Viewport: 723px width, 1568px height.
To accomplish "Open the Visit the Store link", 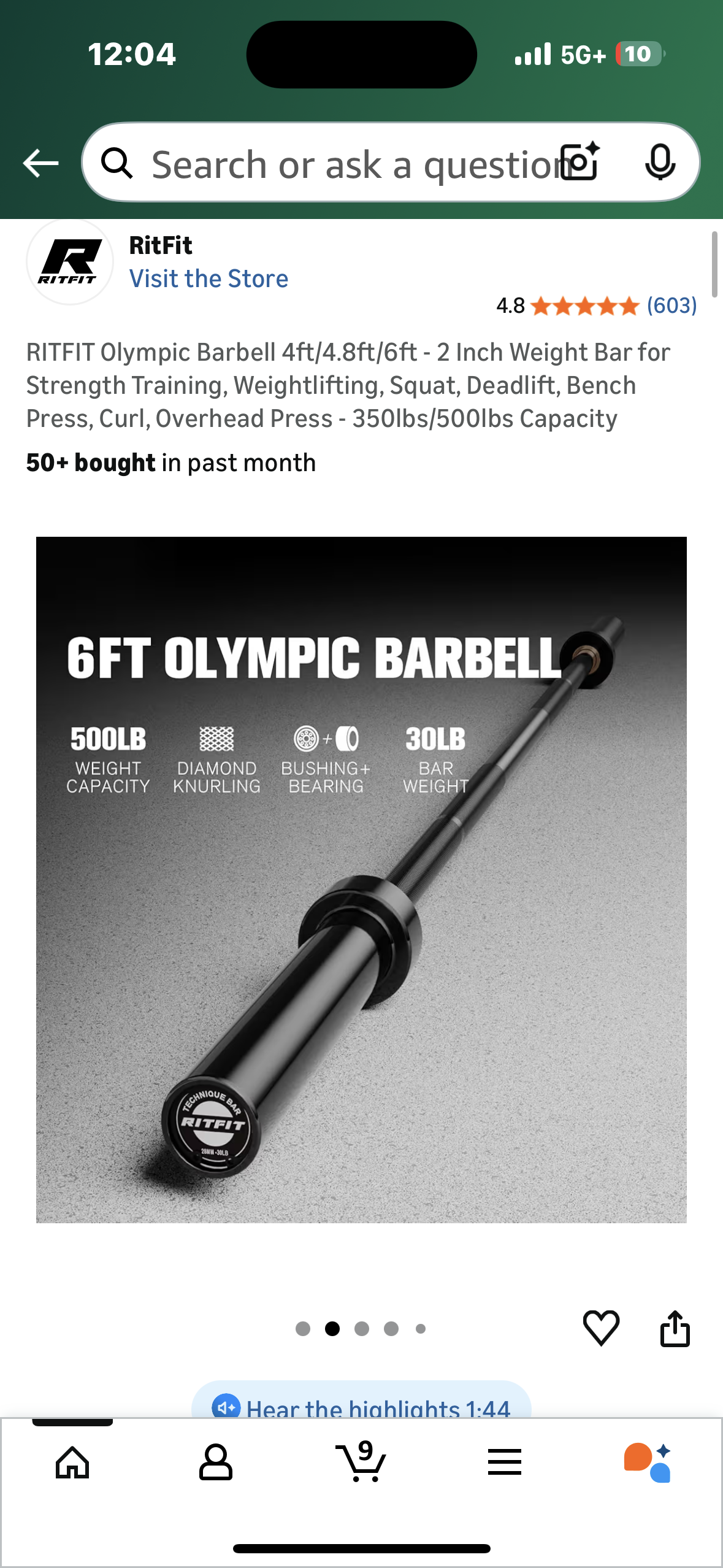I will 208,278.
